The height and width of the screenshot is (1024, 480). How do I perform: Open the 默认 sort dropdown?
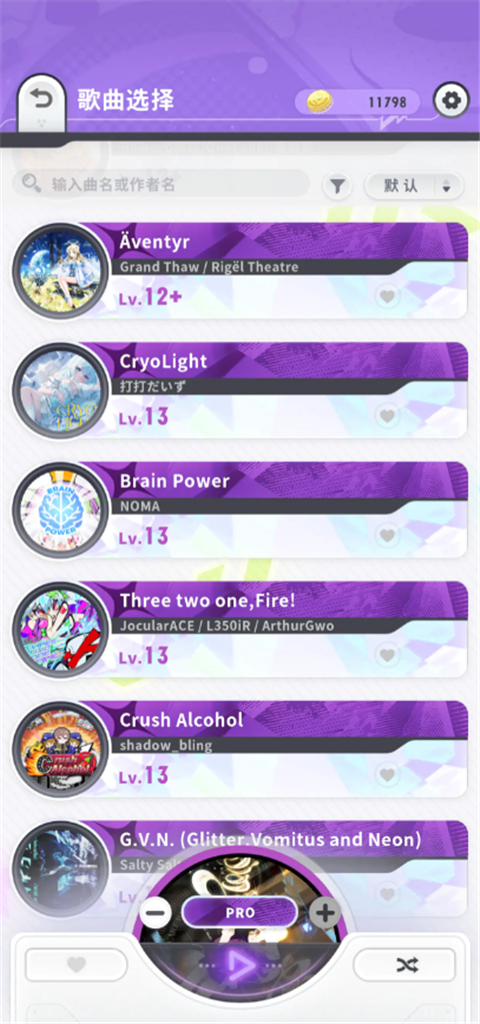(414, 186)
